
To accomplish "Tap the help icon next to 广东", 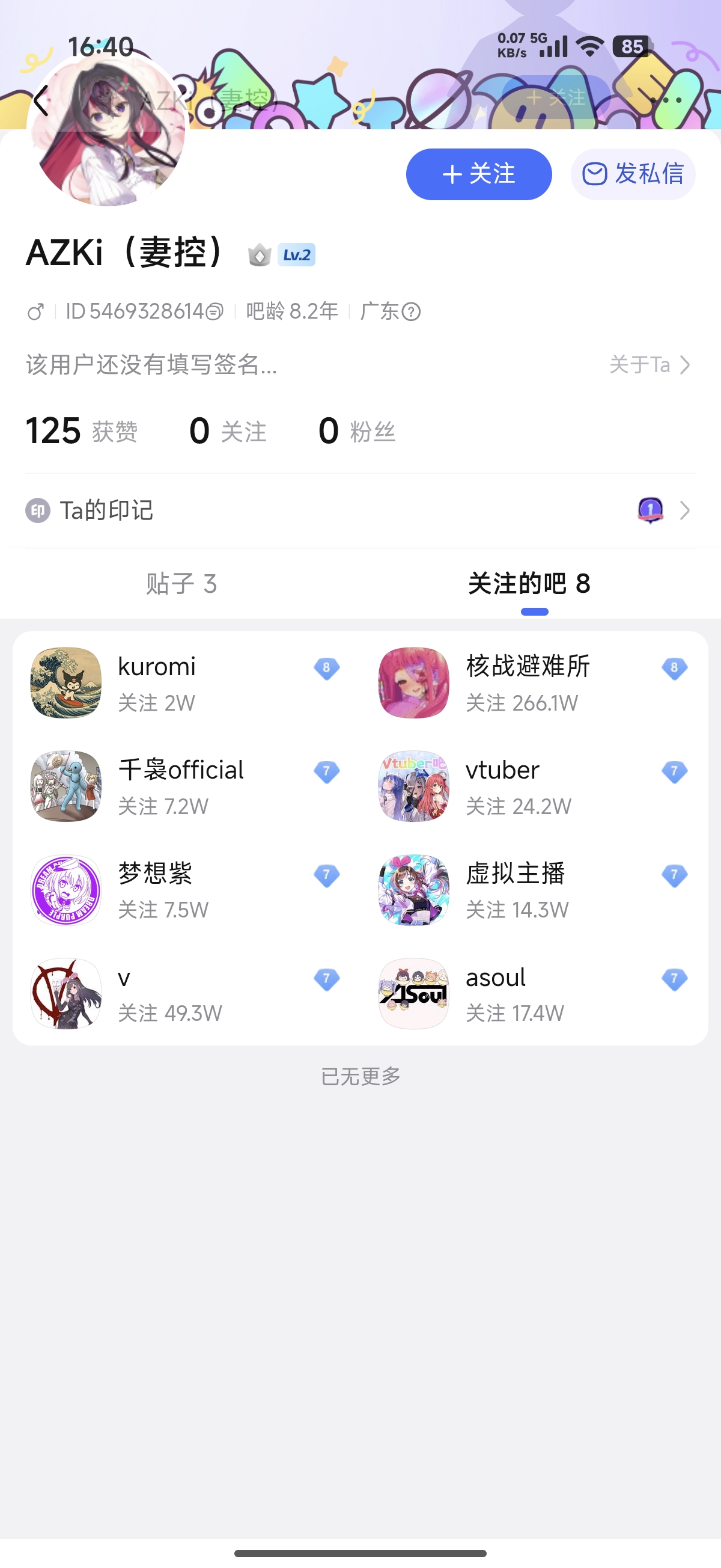I will click(412, 312).
